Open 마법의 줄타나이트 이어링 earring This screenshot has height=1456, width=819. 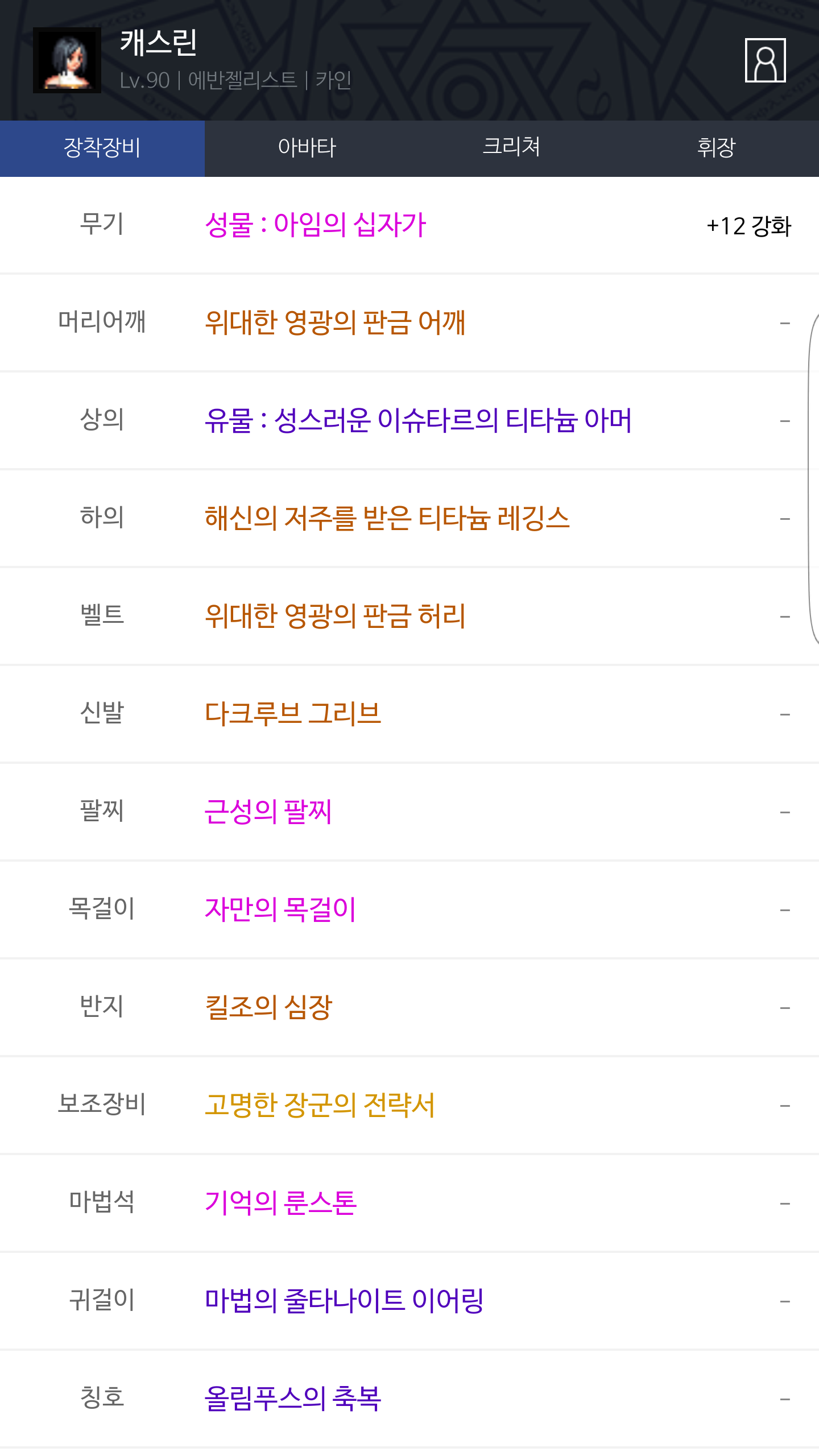pos(345,1301)
